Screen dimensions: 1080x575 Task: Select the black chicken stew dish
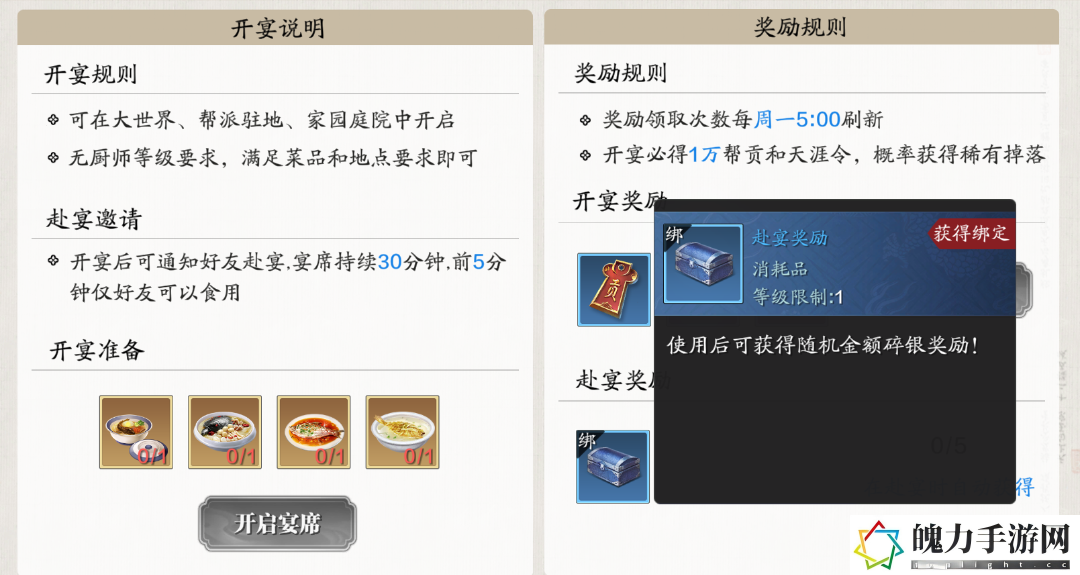[225, 432]
